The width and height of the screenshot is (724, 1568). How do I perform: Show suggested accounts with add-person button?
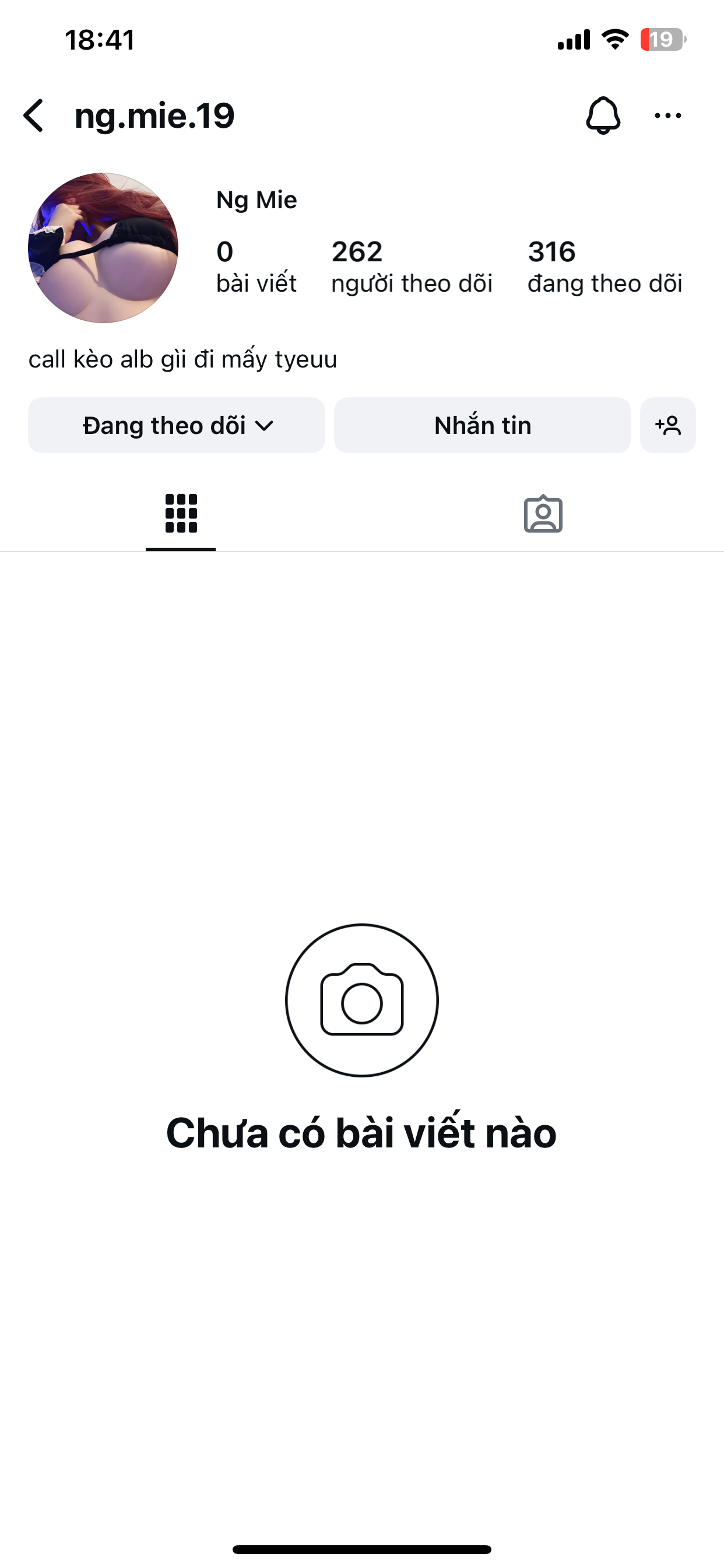tap(667, 425)
